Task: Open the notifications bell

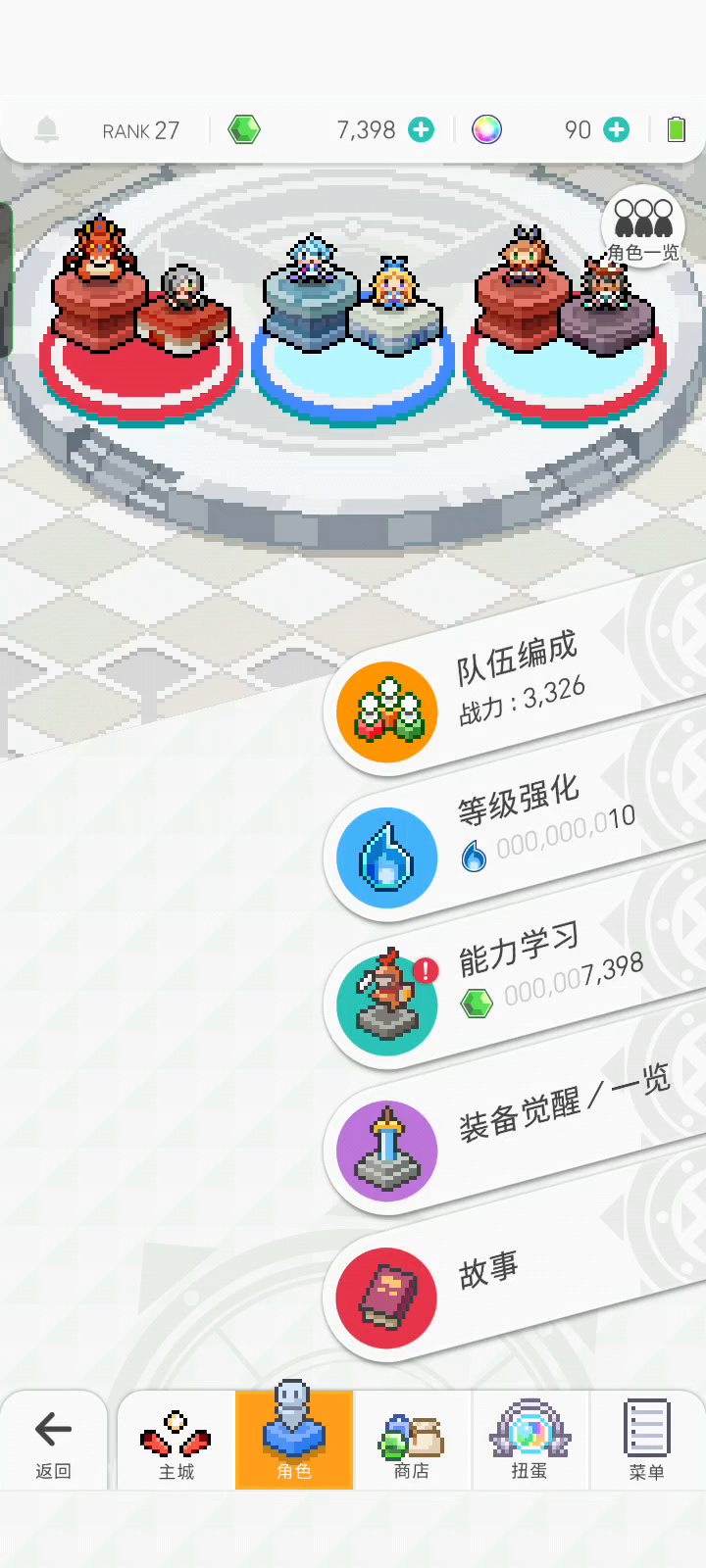Action: pos(46,129)
